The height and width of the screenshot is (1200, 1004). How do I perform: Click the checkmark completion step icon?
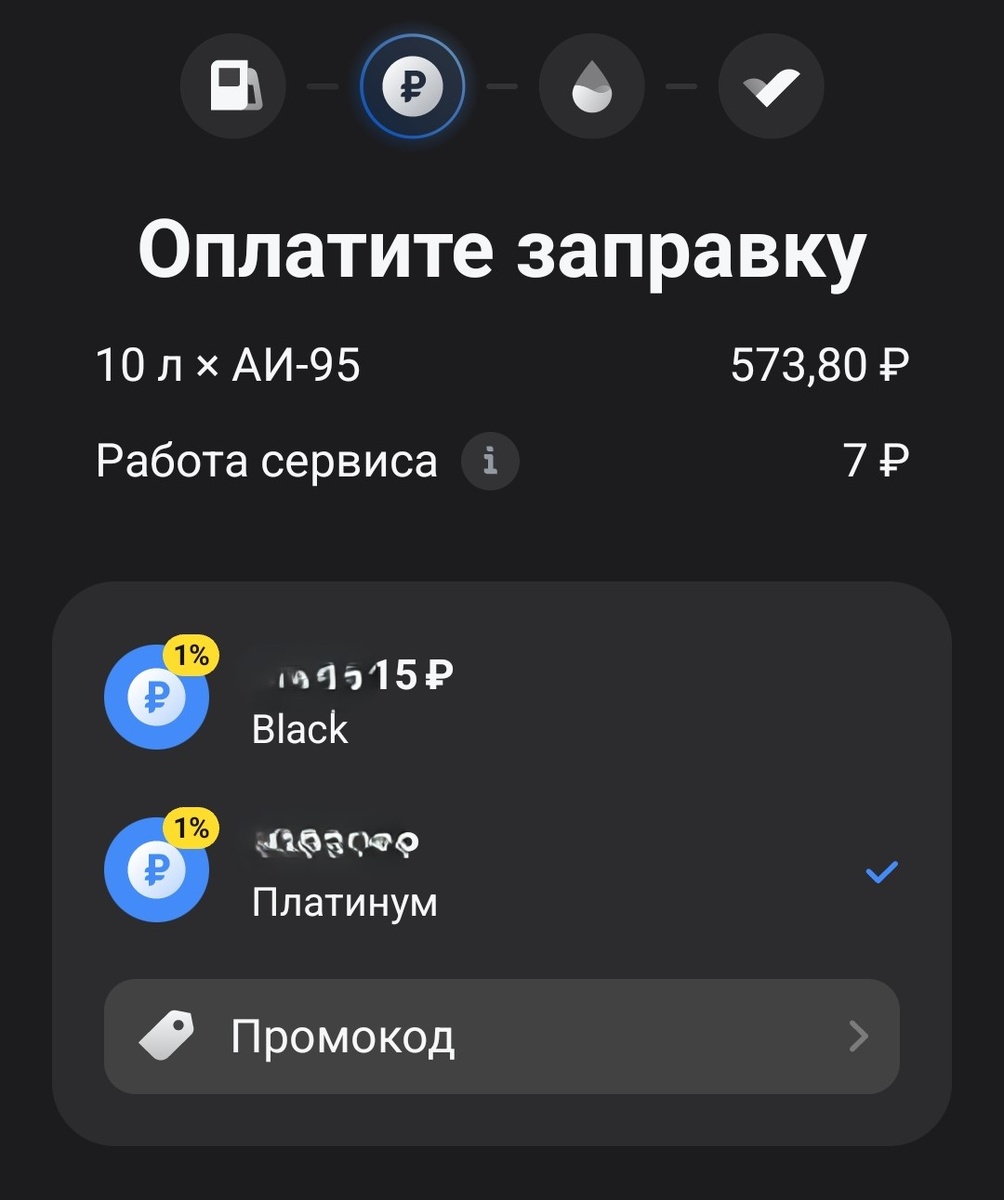click(771, 85)
